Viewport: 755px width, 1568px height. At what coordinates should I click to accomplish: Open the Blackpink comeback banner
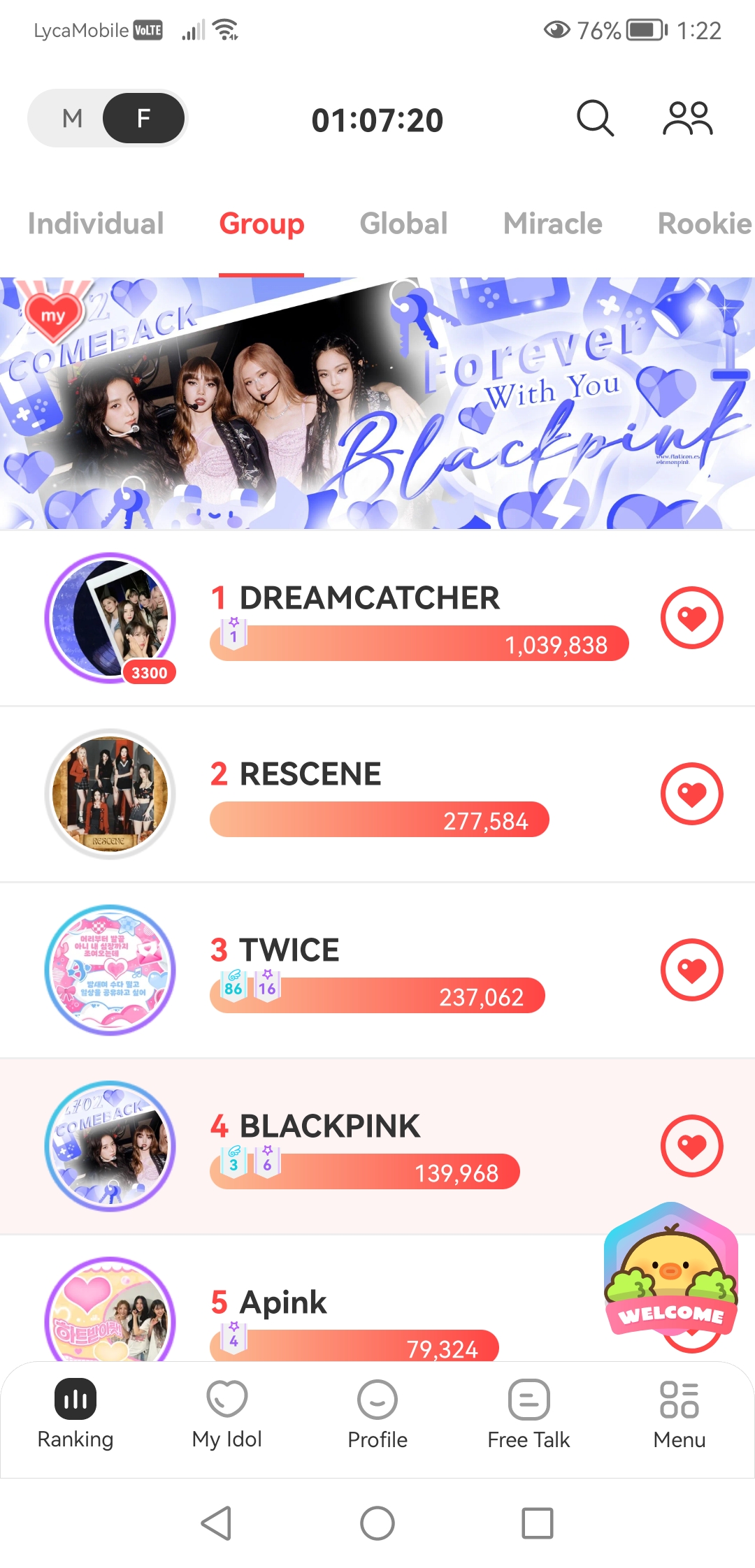(377, 405)
